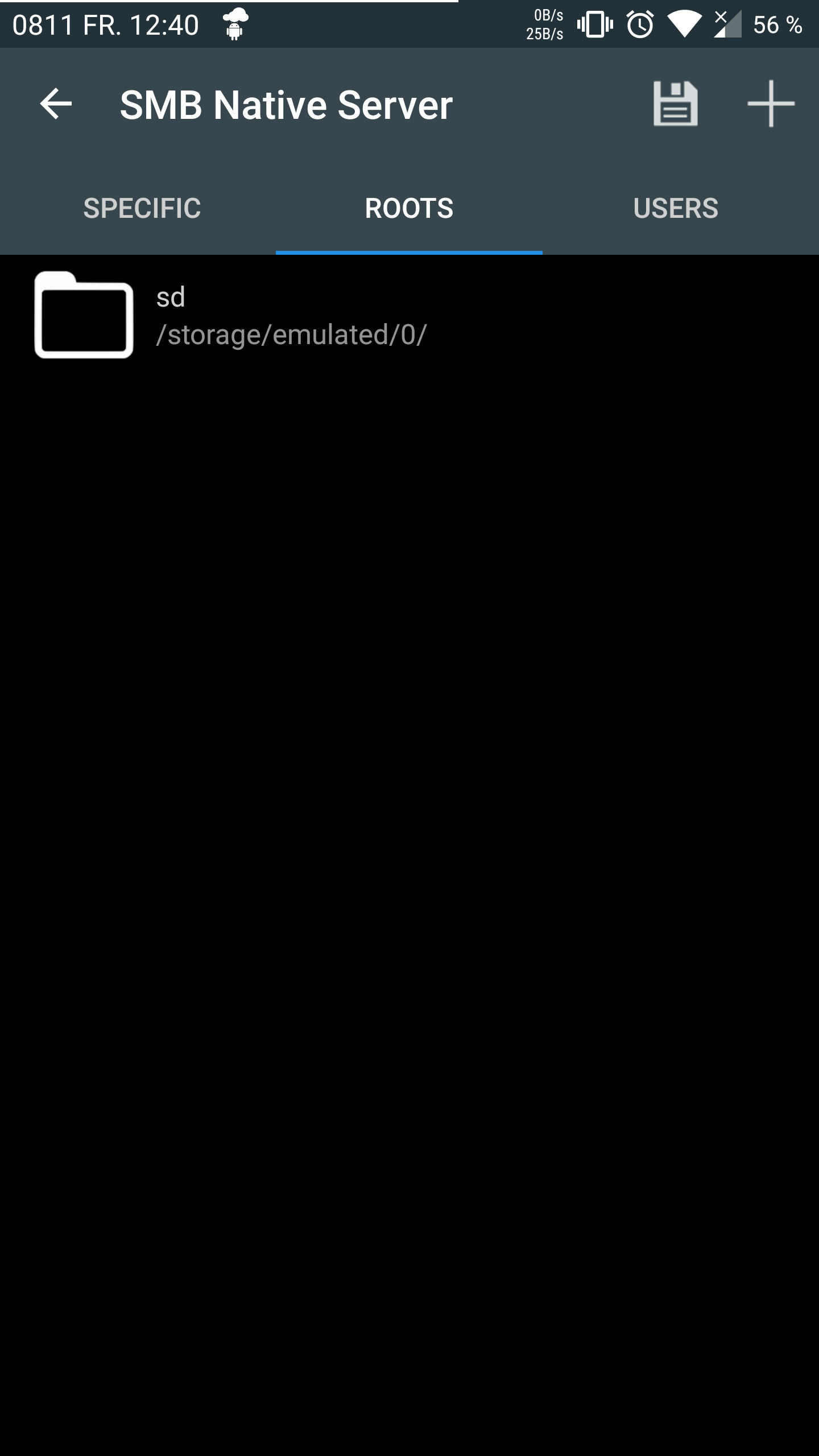Go back using the arrow icon

click(x=56, y=104)
